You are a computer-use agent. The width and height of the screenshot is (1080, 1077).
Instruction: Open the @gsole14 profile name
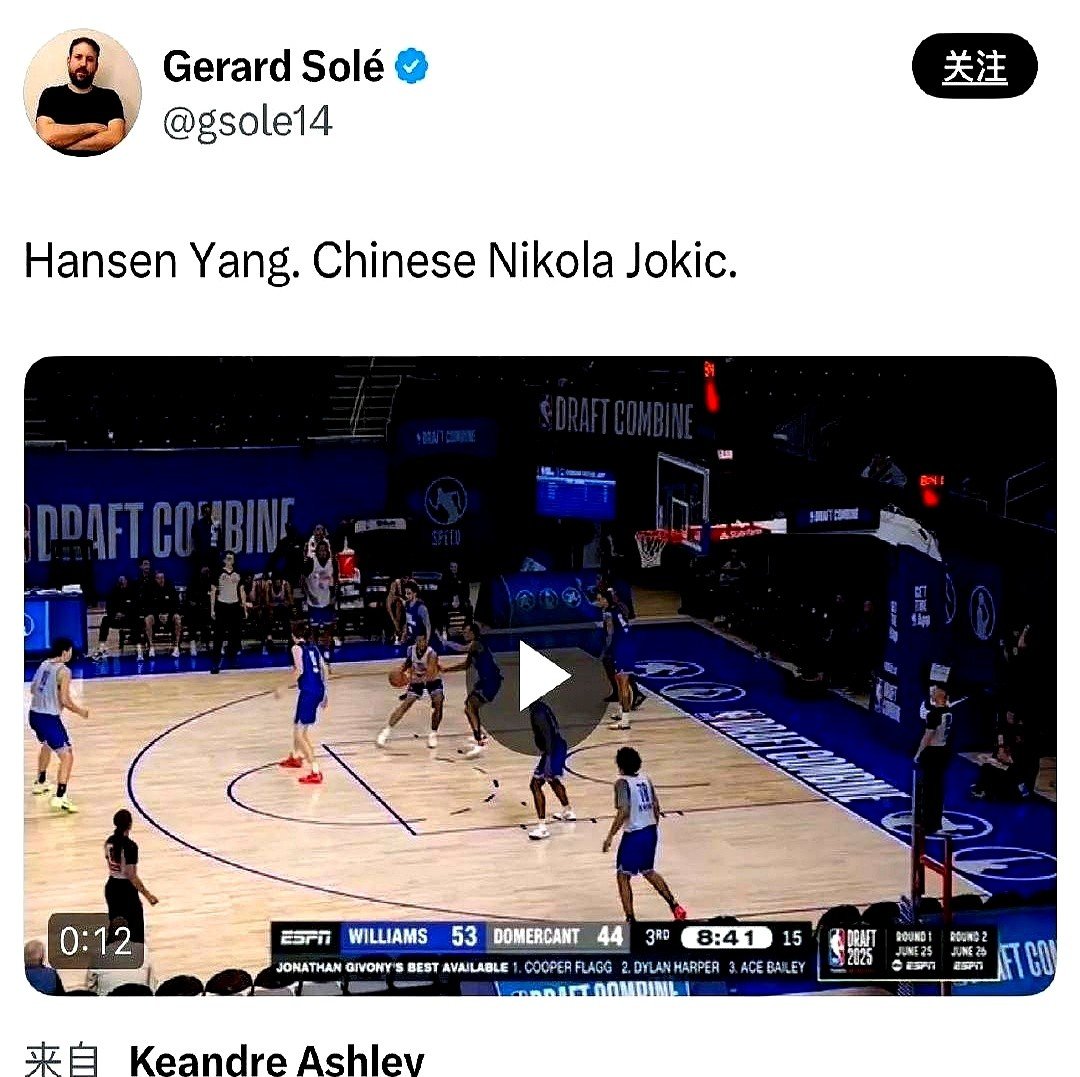click(247, 122)
